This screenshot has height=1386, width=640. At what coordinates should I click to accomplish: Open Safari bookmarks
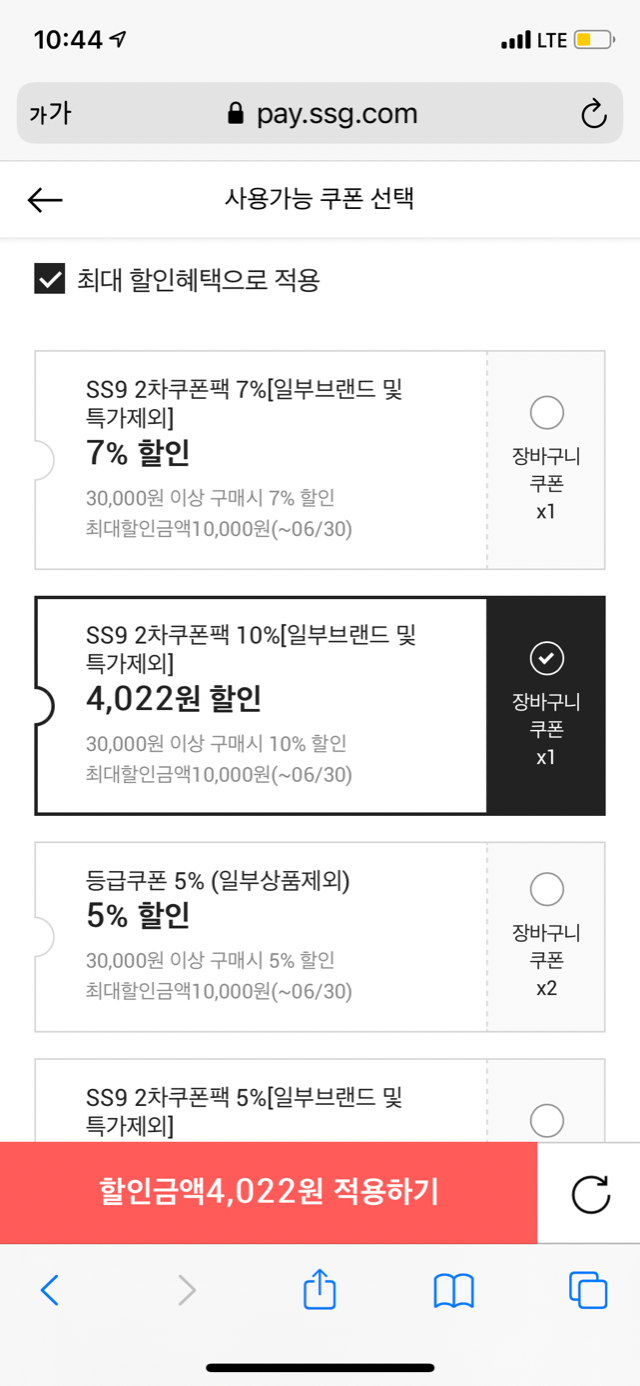(x=453, y=1291)
